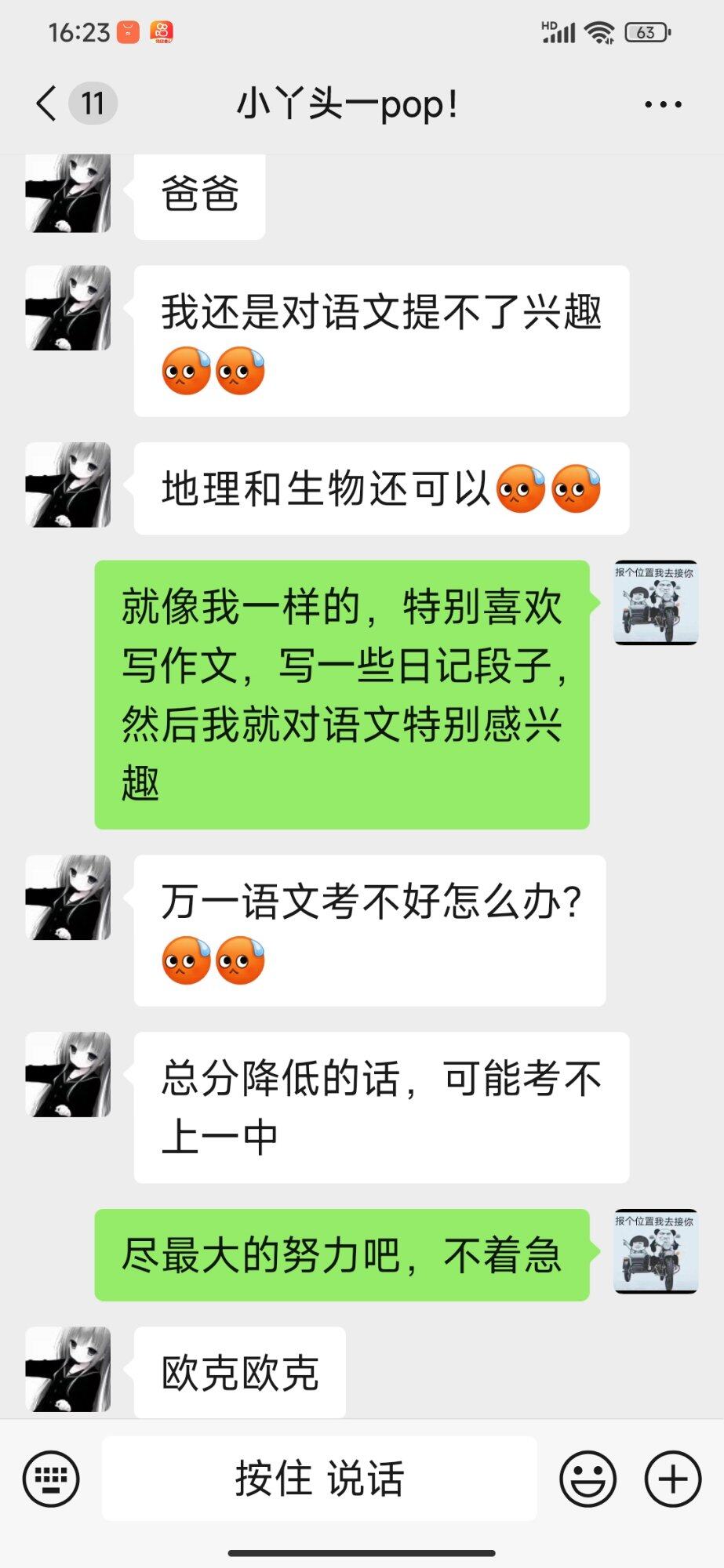
Task: Open my avatar beside 尽最大的努力吧 message
Action: (656, 1251)
